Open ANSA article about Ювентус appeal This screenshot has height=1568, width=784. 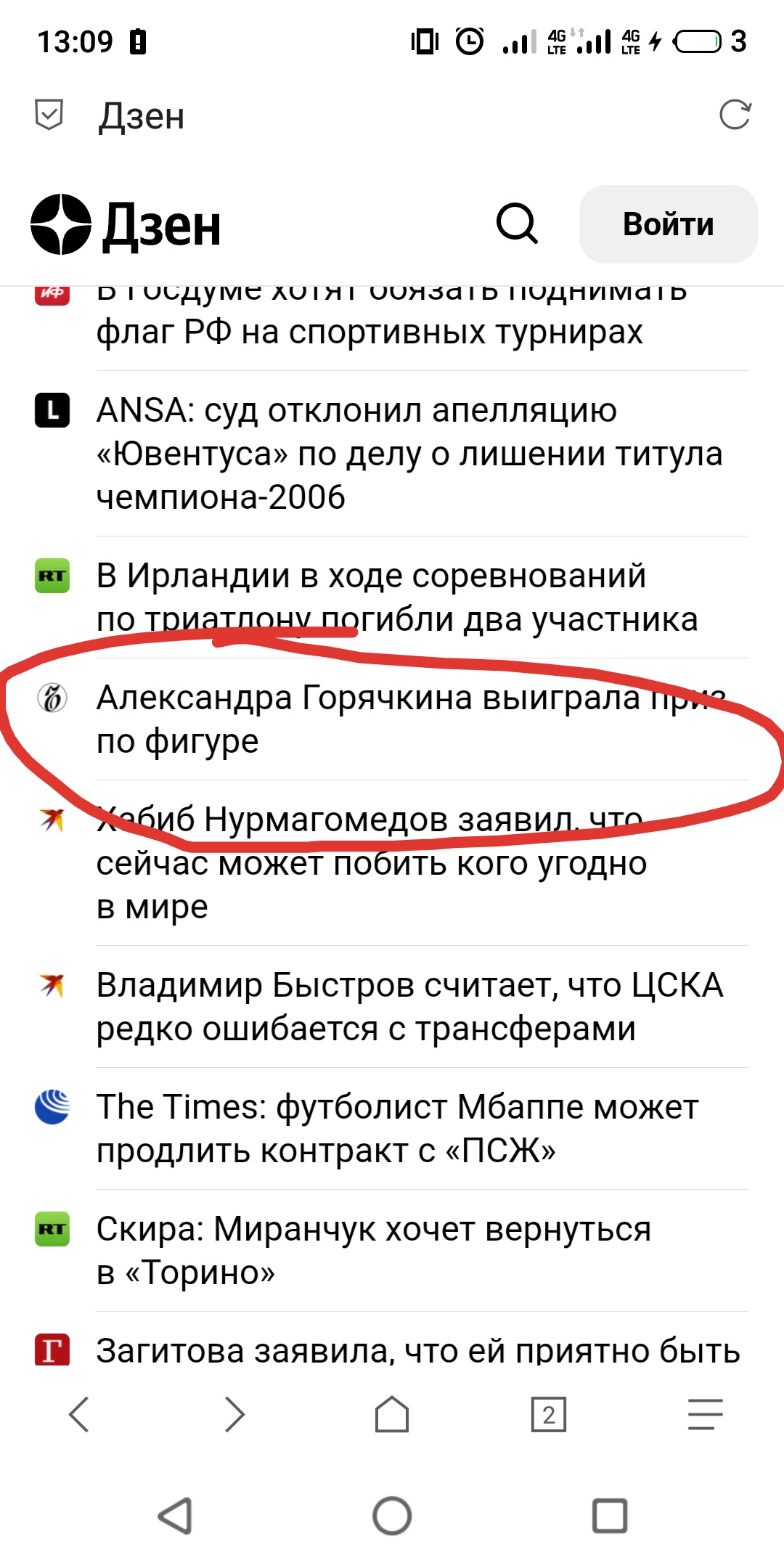point(409,454)
